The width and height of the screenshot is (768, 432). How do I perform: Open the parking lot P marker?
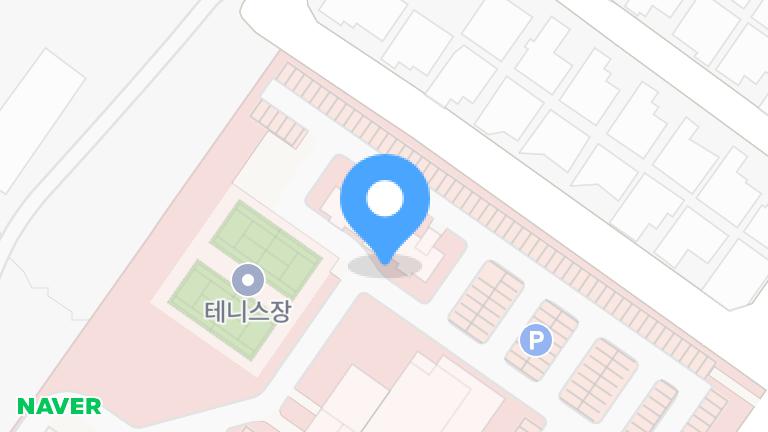click(537, 341)
